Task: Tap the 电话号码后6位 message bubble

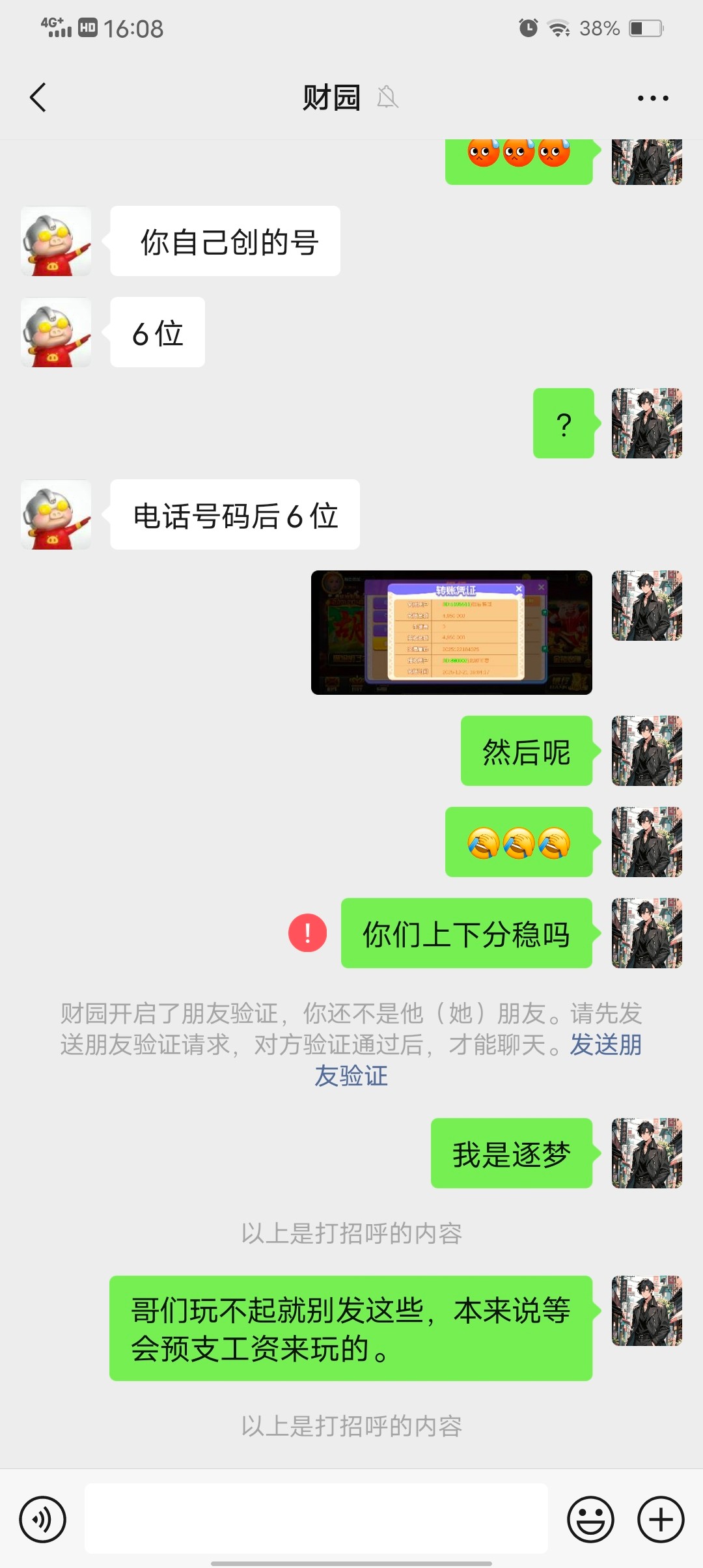Action: coord(235,514)
